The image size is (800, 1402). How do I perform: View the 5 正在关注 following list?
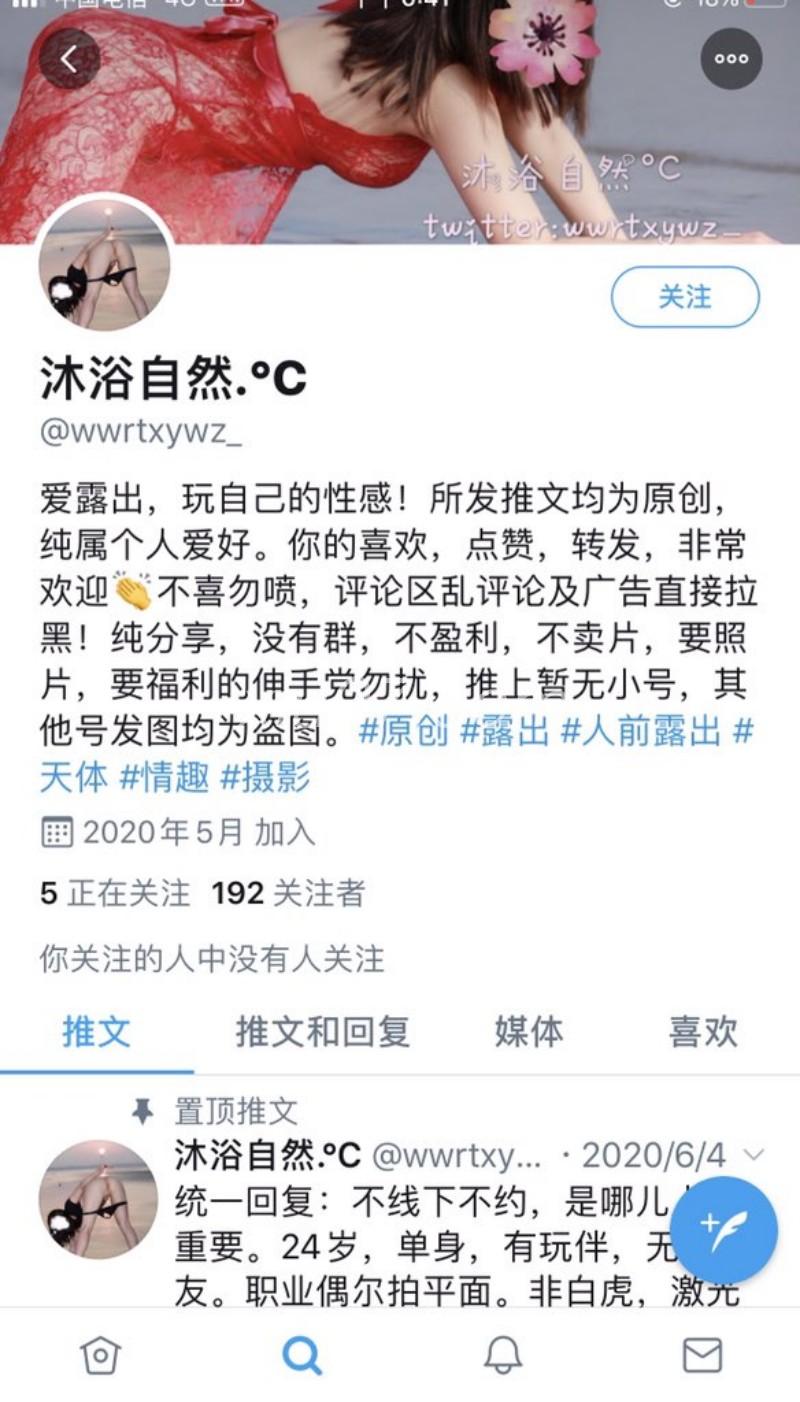pyautogui.click(x=115, y=892)
